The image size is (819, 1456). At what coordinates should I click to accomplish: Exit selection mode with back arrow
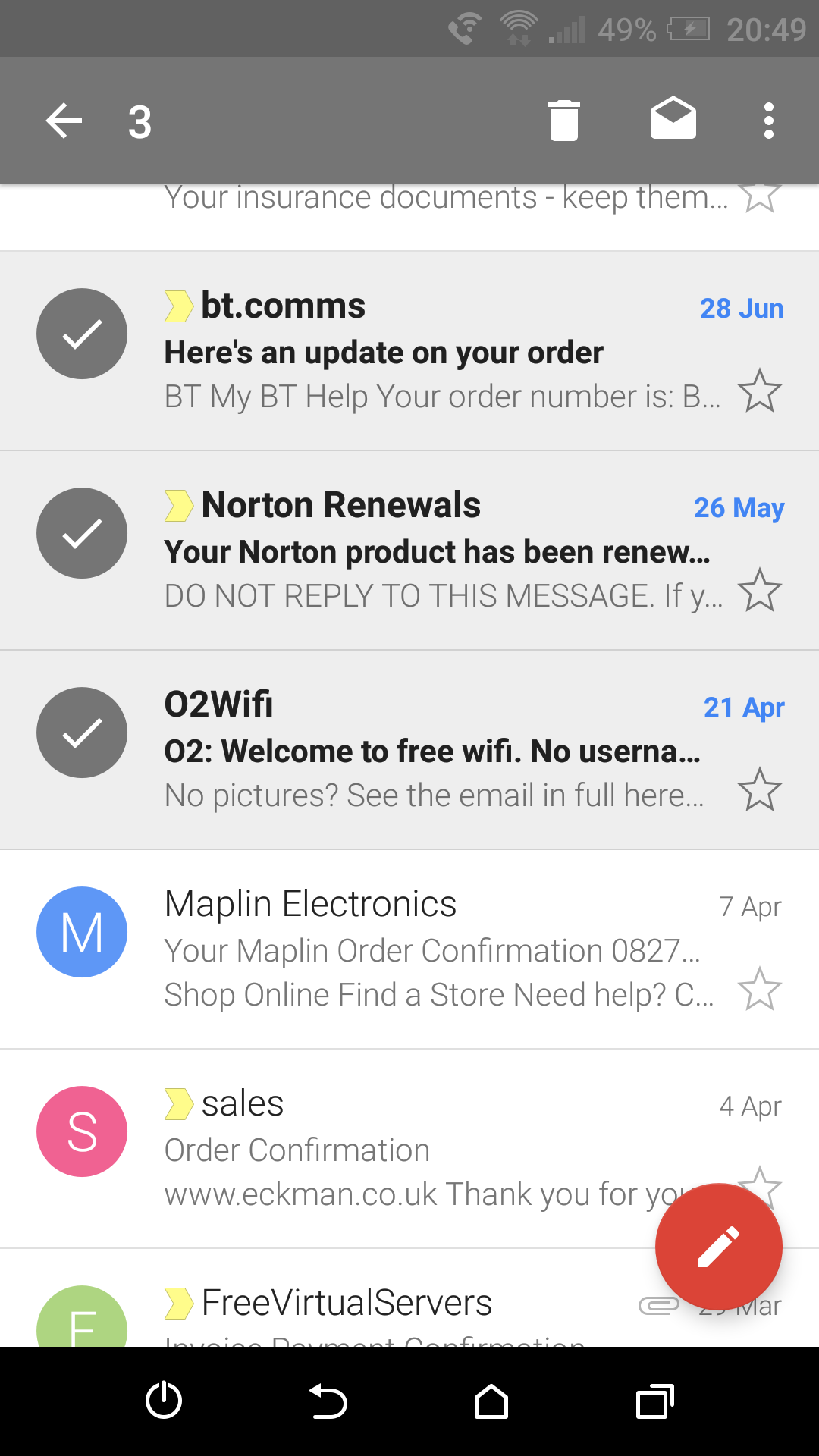(x=64, y=121)
